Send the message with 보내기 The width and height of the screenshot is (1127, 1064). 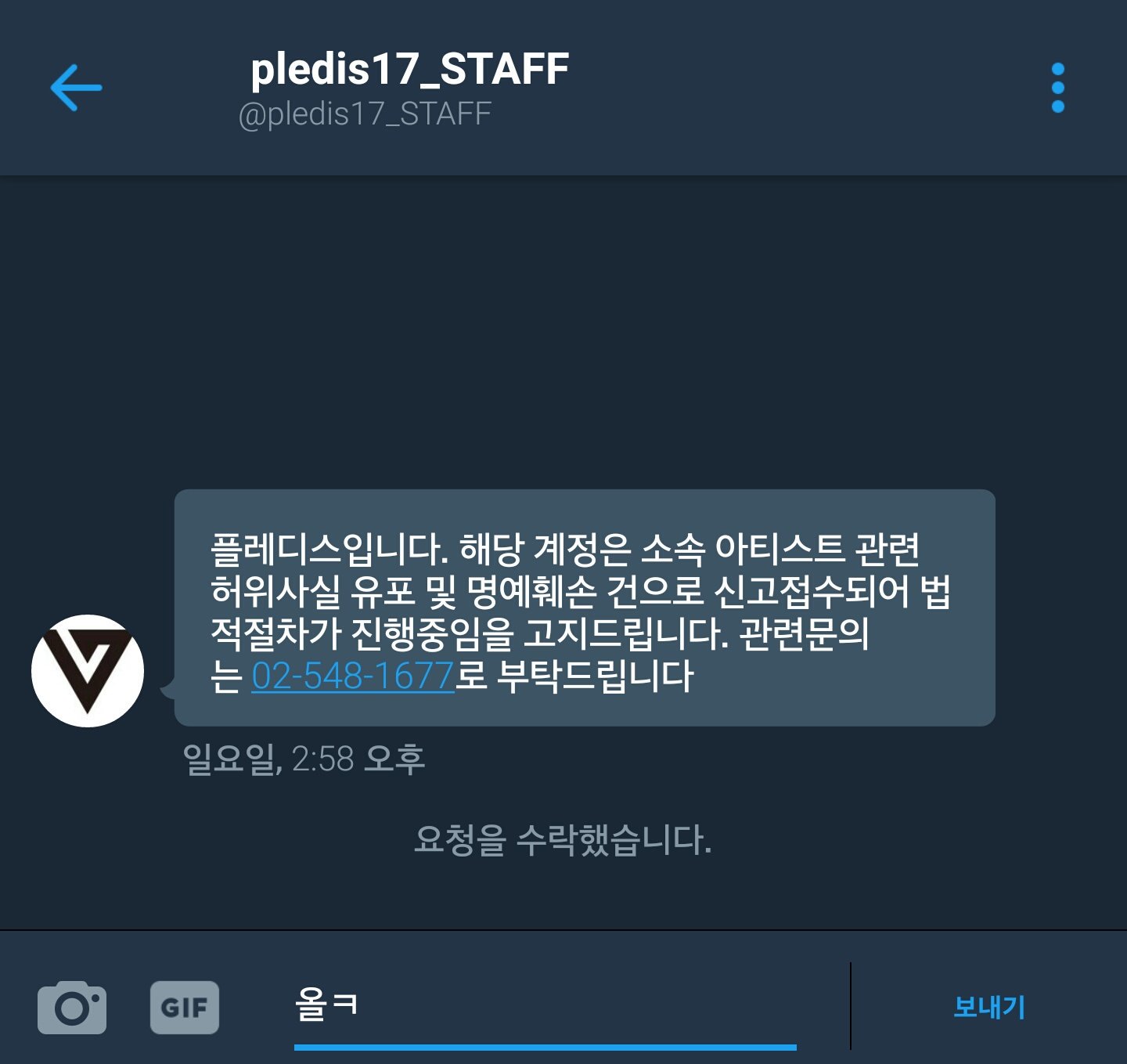[x=988, y=1007]
